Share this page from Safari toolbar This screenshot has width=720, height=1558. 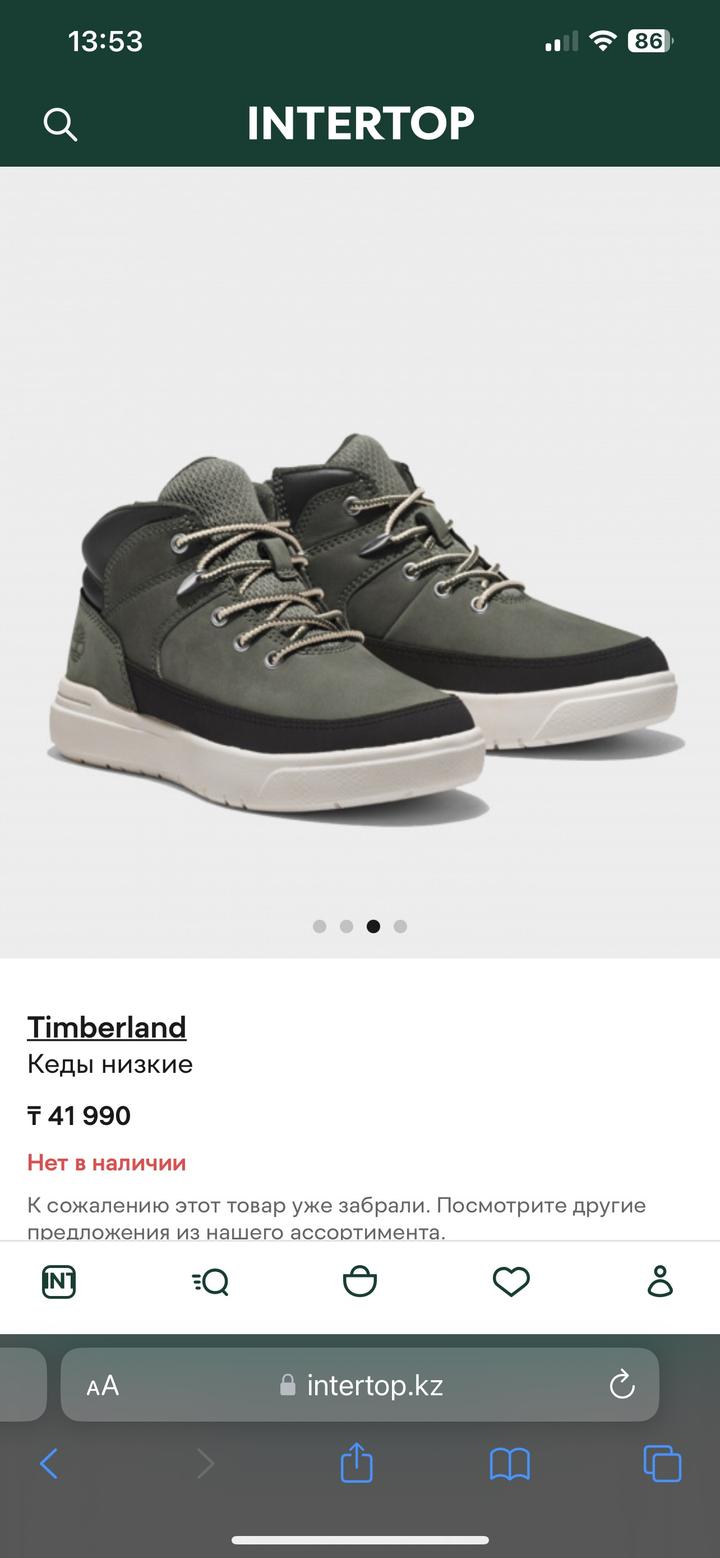[x=357, y=1465]
